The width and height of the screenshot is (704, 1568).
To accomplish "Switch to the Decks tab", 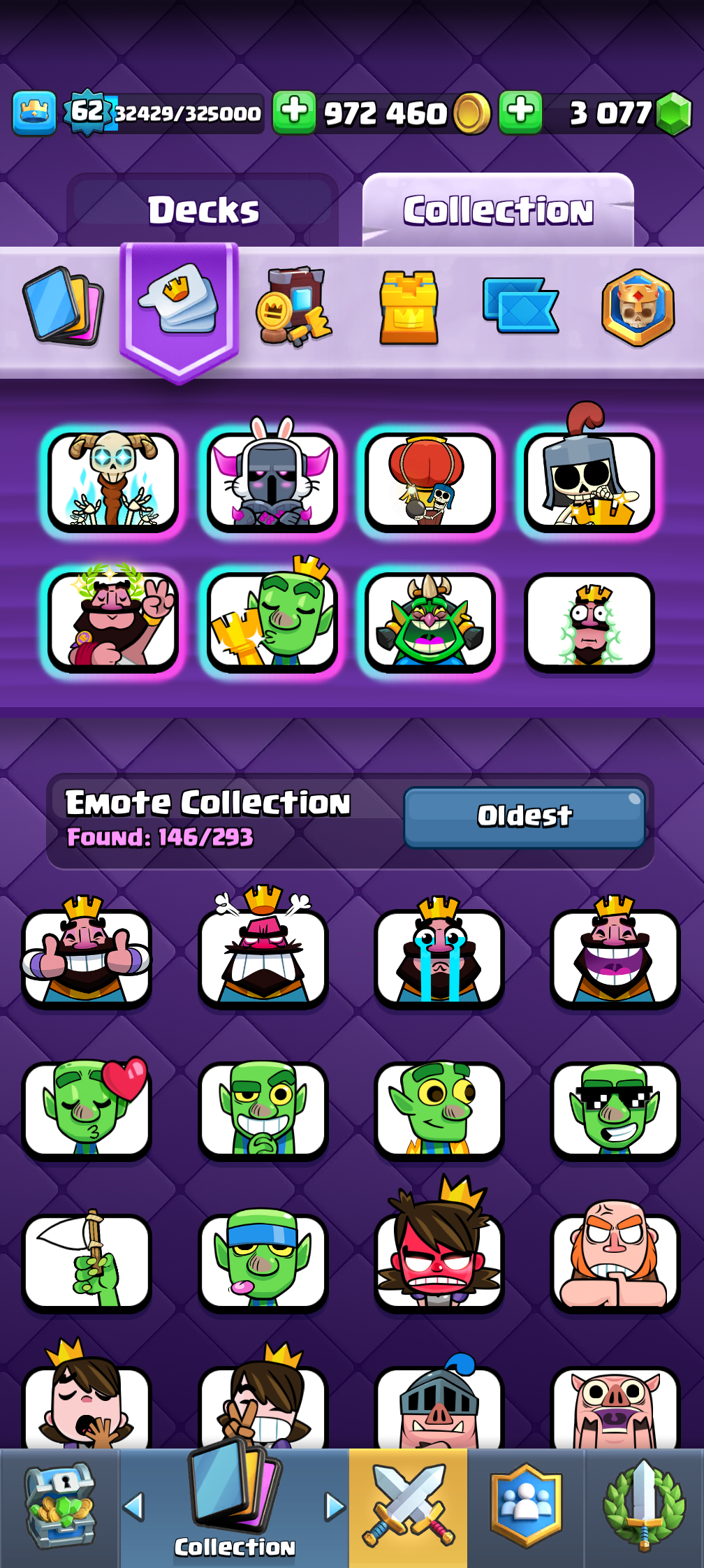I will [203, 210].
